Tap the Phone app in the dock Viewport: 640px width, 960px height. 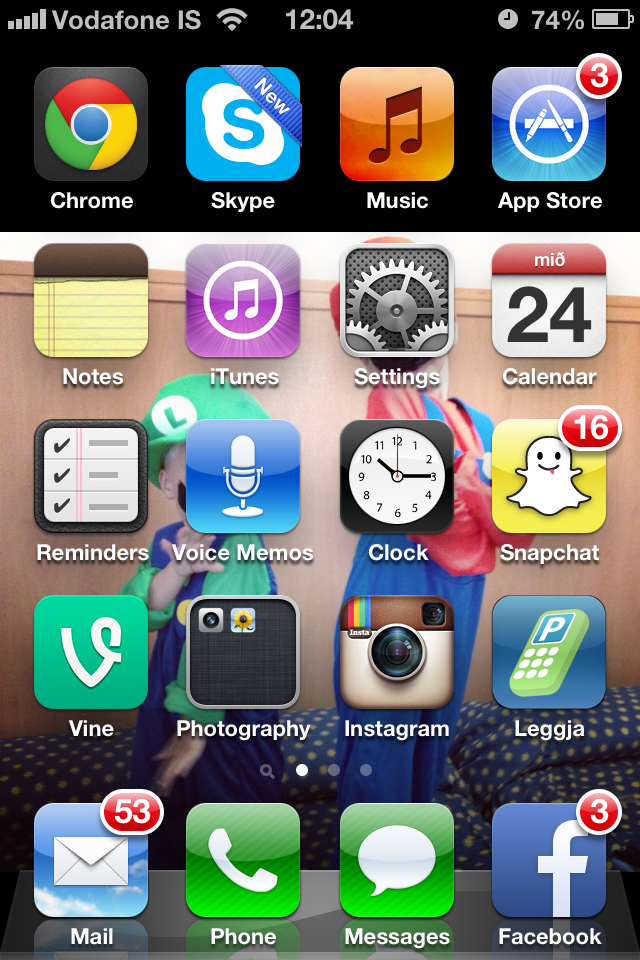(x=243, y=861)
